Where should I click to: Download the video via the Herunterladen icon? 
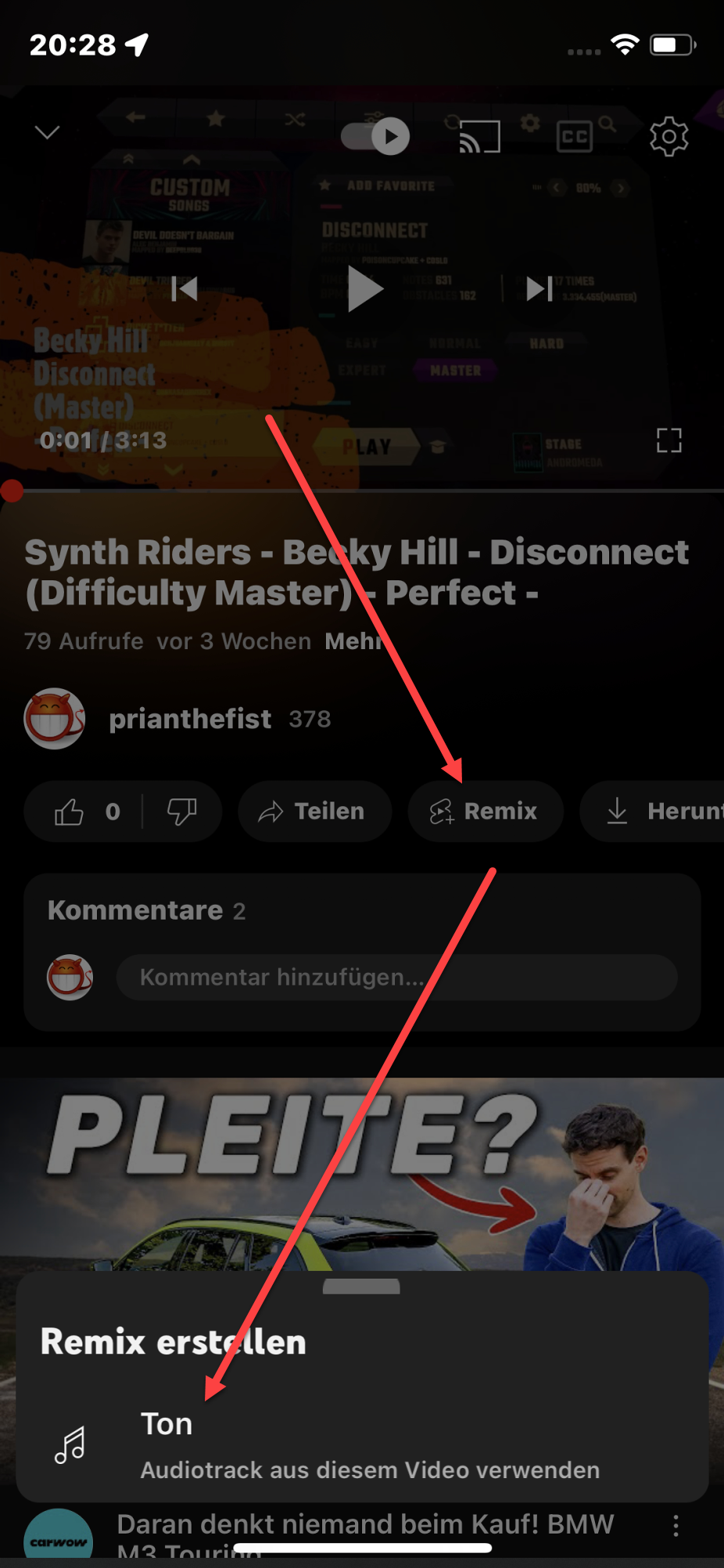[x=617, y=812]
